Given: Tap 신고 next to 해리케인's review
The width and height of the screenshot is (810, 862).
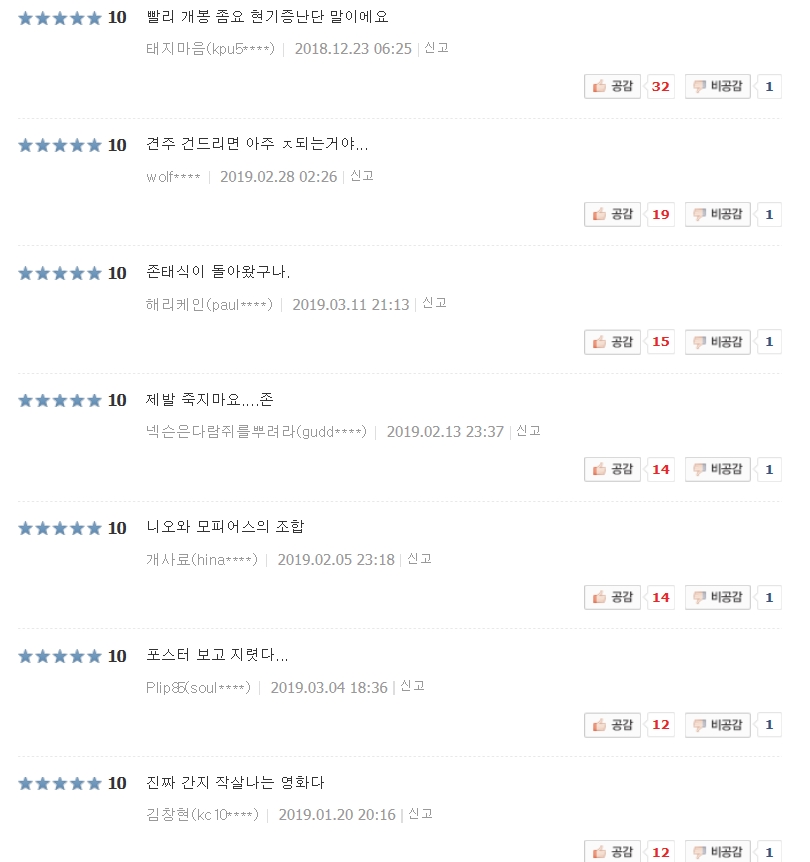Looking at the screenshot, I should tap(434, 303).
